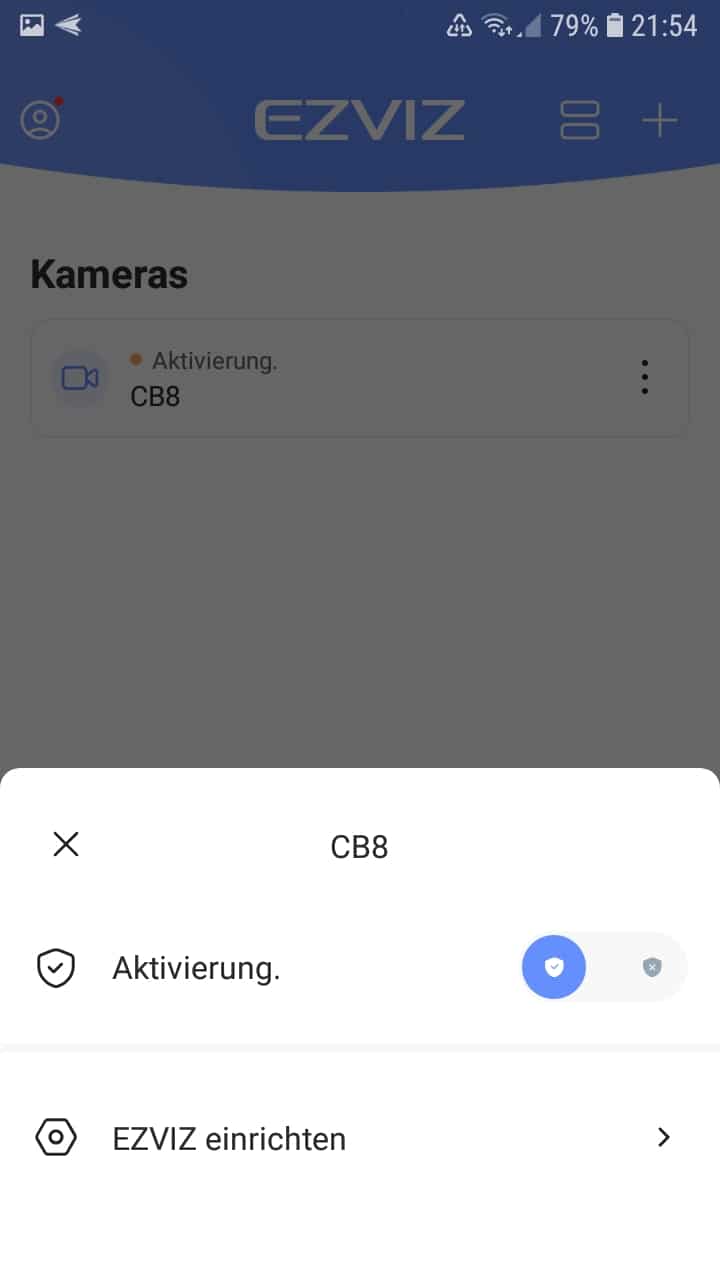Toggle the Aktivierung switch
This screenshot has width=720, height=1280.
[604, 967]
